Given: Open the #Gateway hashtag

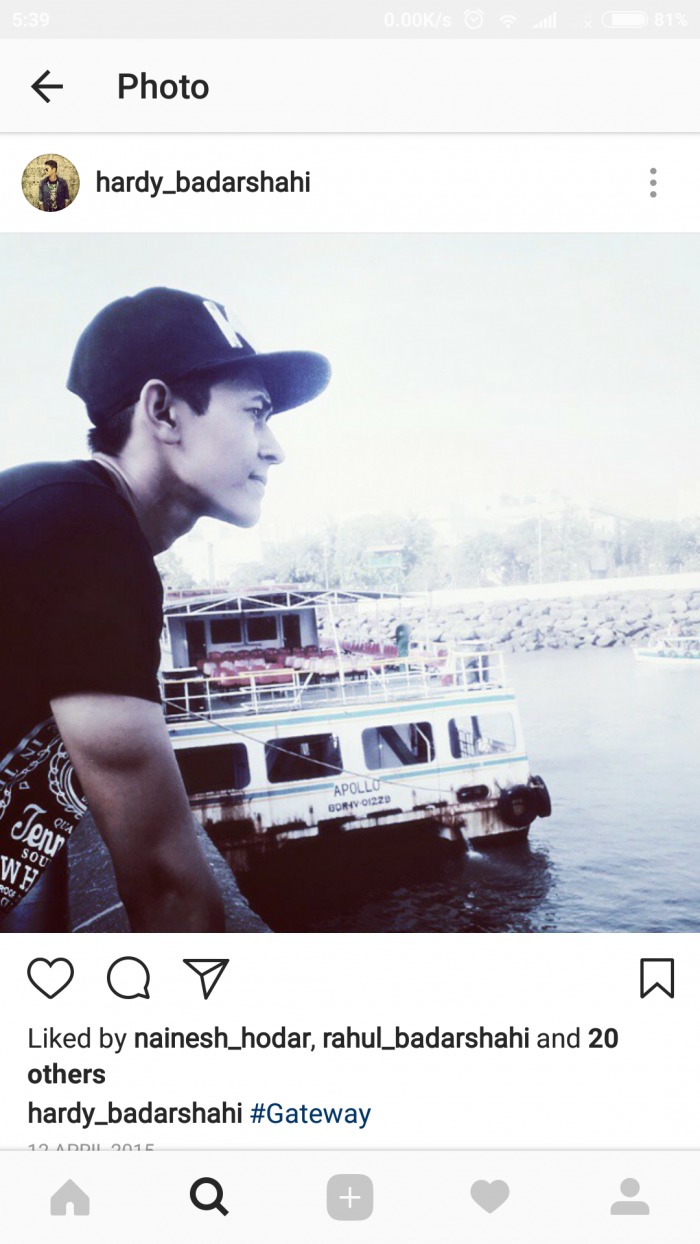Looking at the screenshot, I should 310,1113.
